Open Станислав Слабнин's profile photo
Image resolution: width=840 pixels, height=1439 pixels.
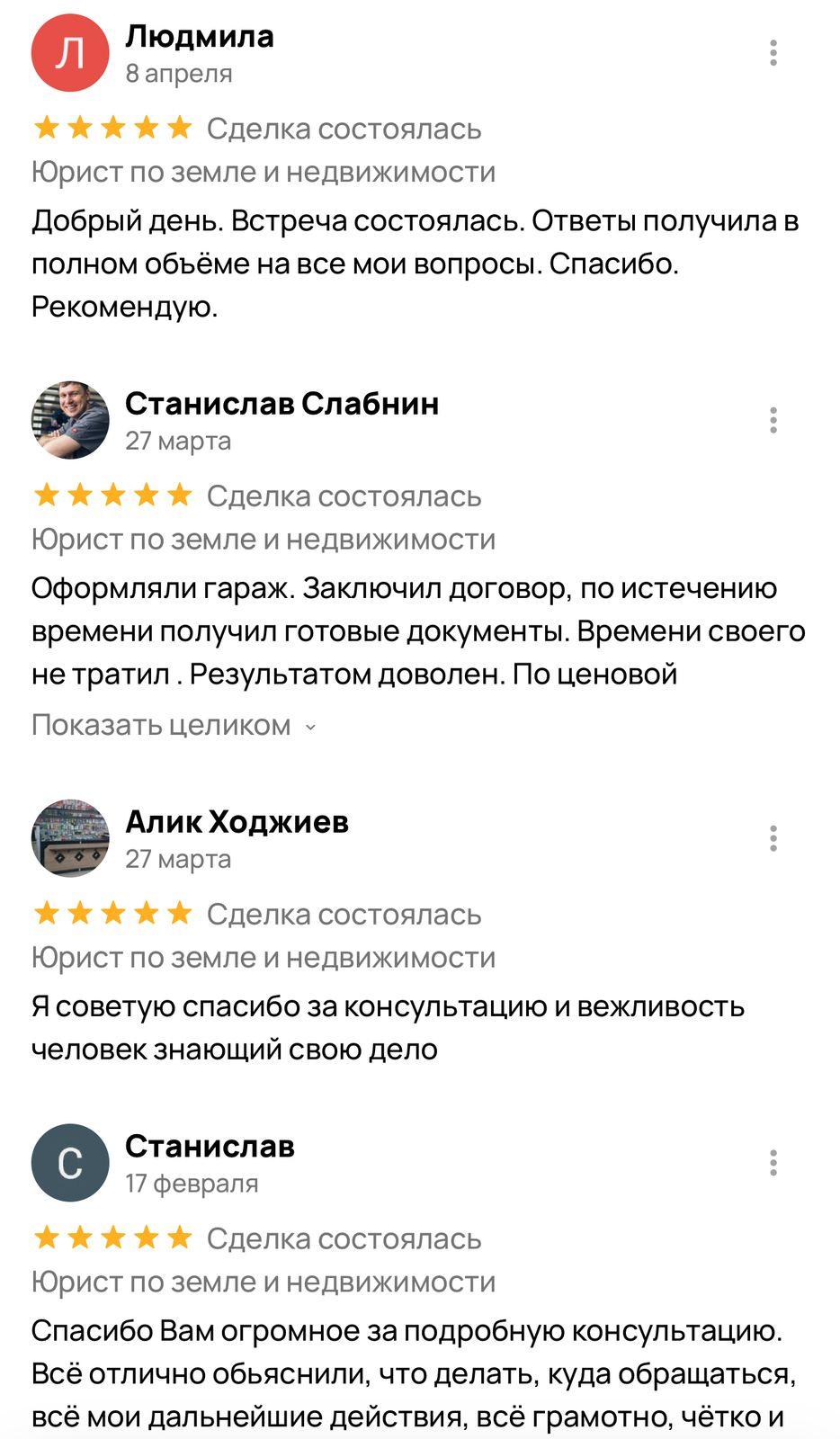point(70,420)
